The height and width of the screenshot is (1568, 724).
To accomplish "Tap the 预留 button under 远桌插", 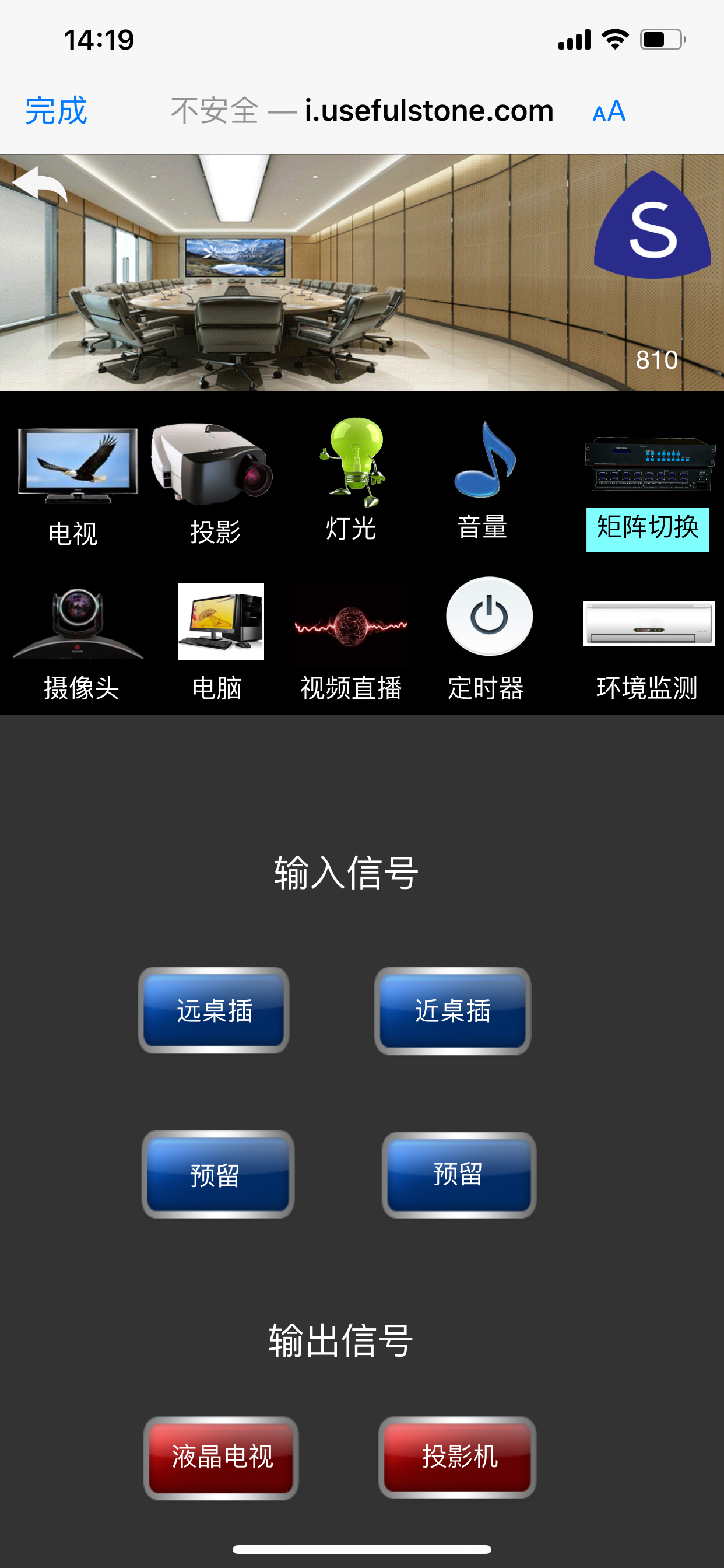I will [217, 1174].
